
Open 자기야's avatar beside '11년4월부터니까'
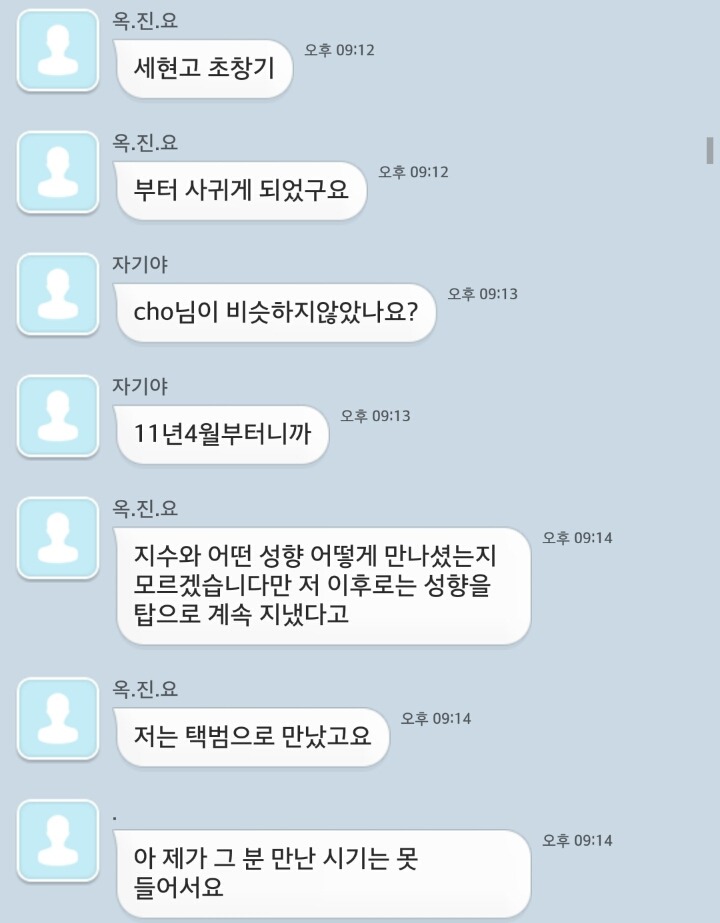(x=58, y=416)
